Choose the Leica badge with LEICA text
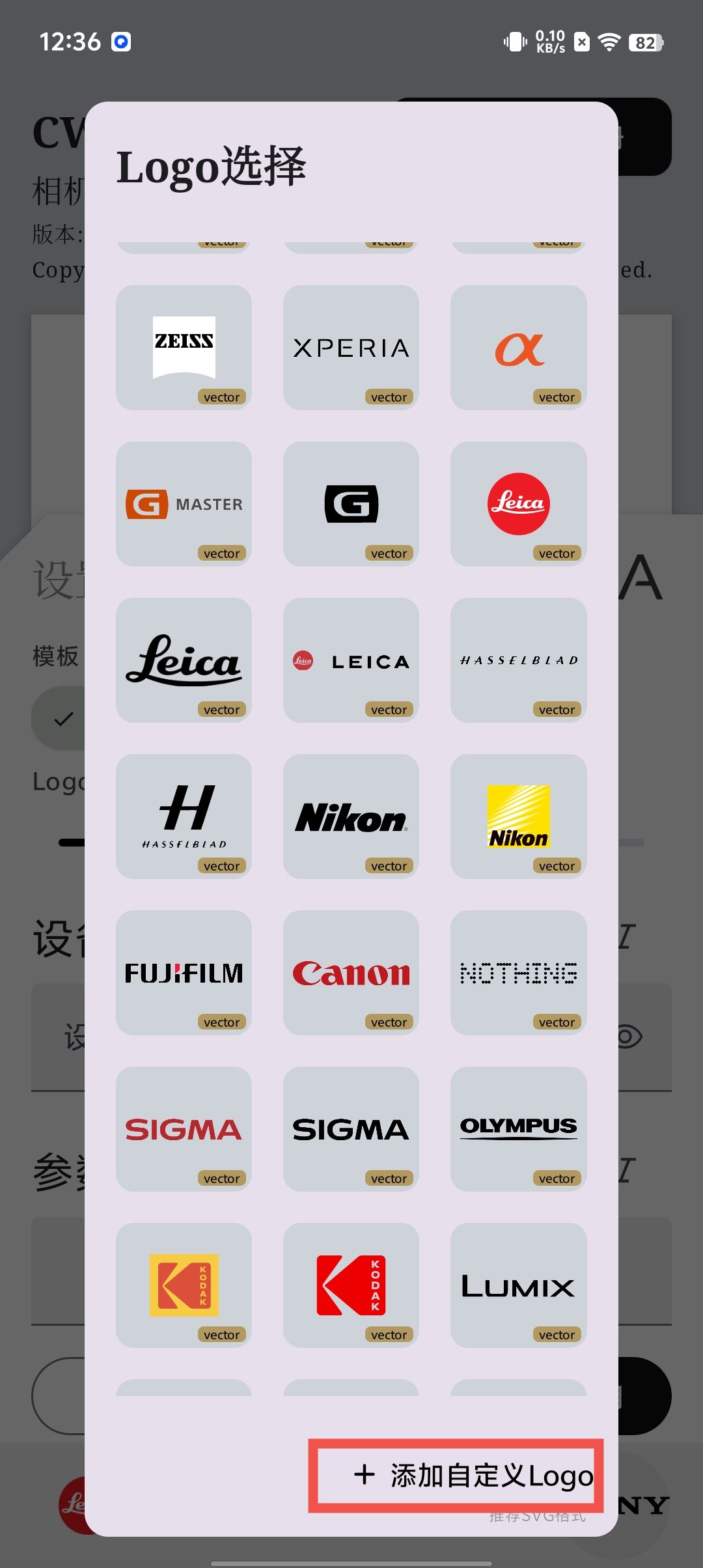Screen dimensions: 703x1568 [x=351, y=660]
